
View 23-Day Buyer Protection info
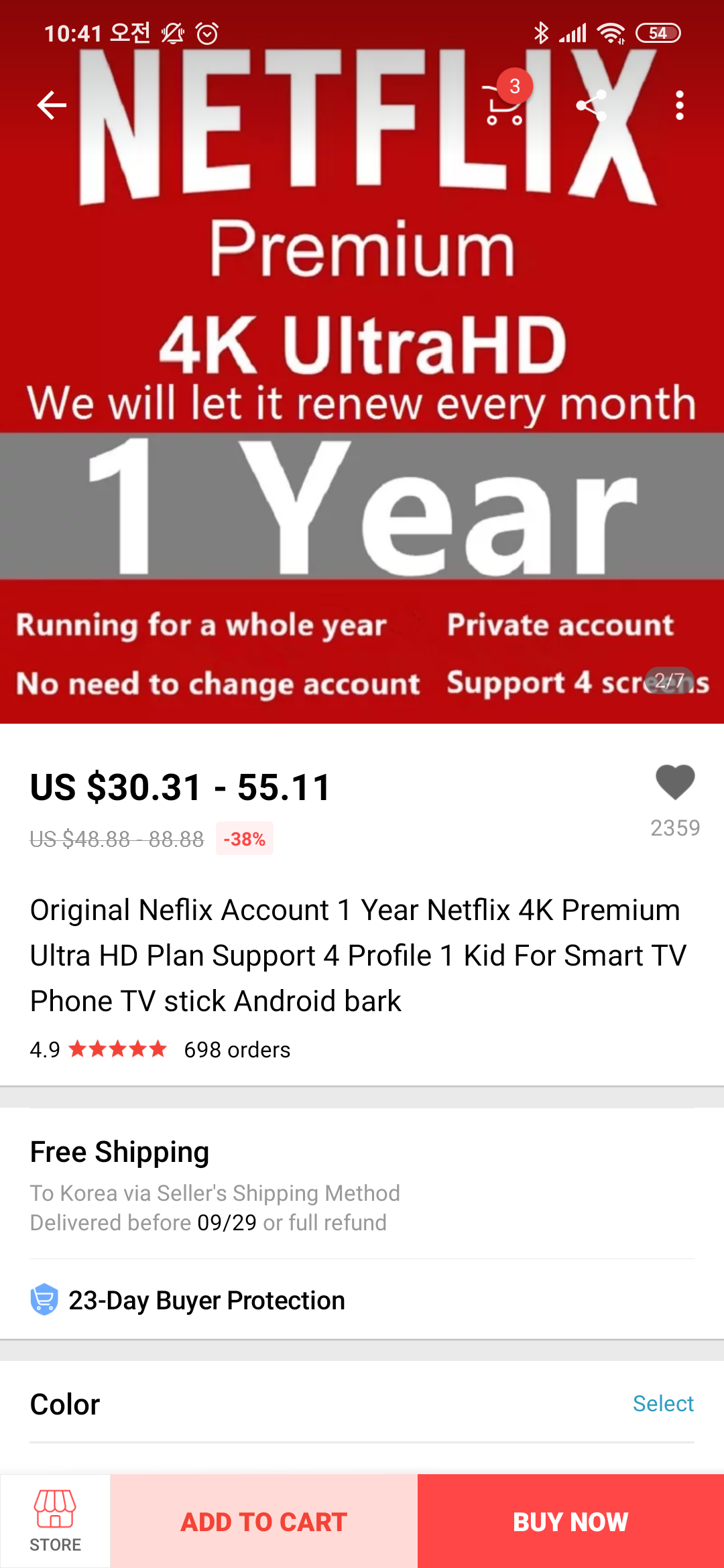(206, 1300)
